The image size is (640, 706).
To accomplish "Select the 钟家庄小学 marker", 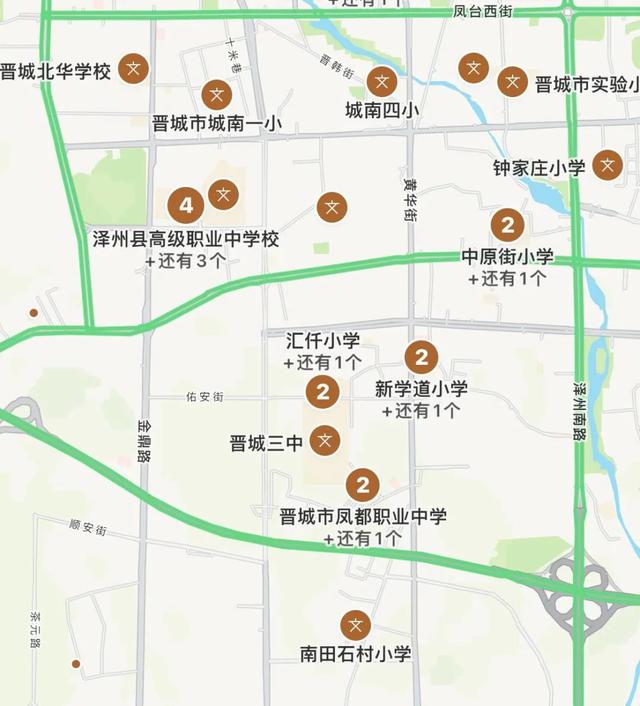I will pyautogui.click(x=607, y=165).
